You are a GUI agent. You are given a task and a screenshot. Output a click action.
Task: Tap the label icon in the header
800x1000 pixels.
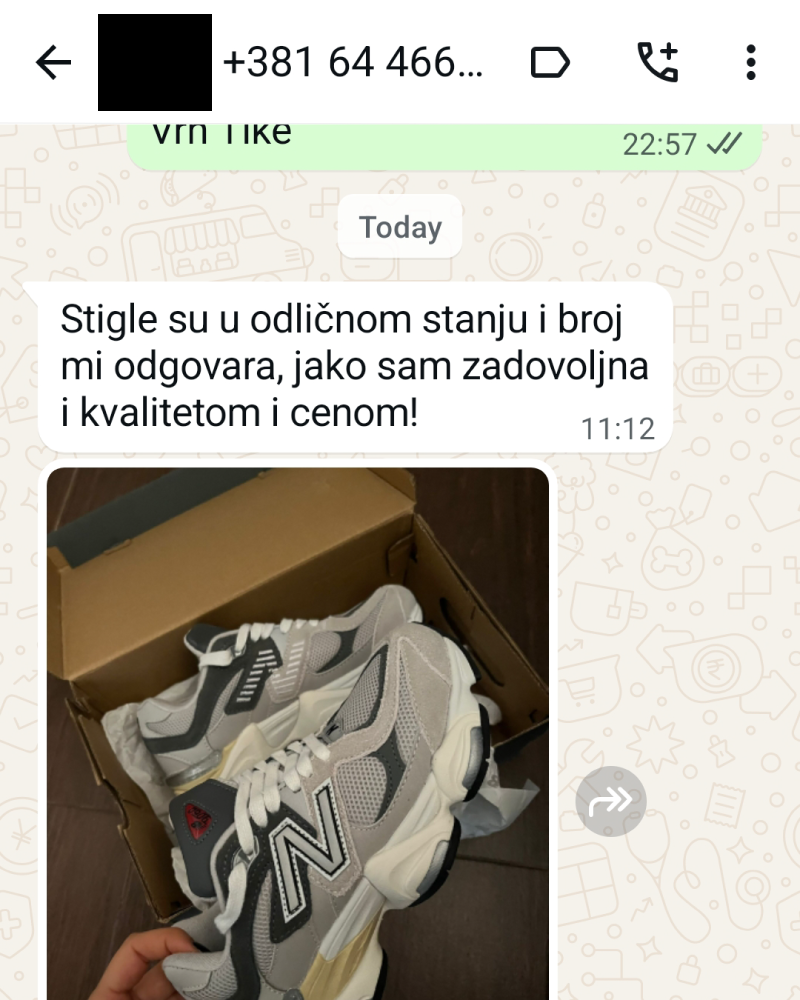549,63
